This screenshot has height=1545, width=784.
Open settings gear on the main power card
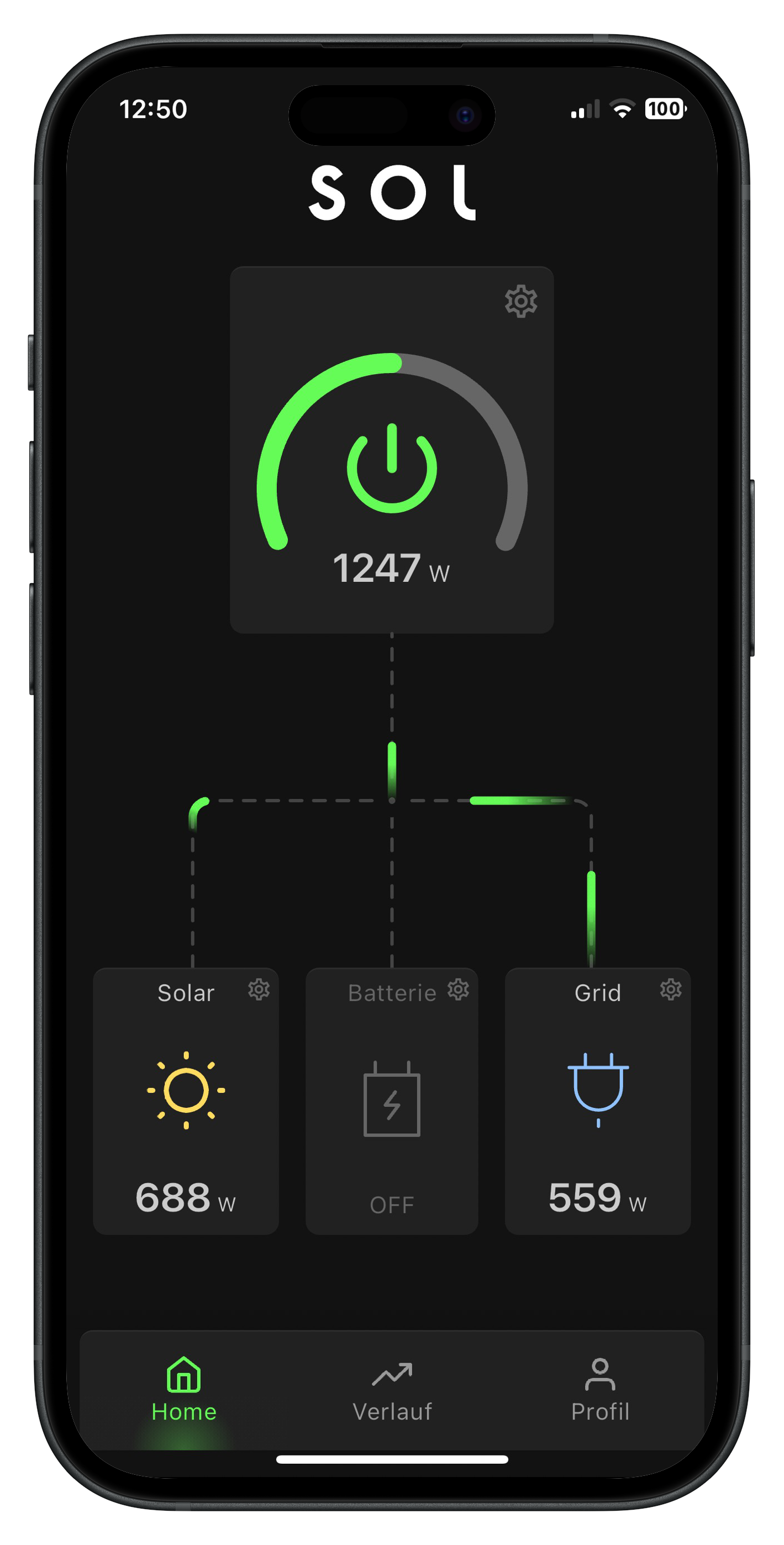[520, 301]
